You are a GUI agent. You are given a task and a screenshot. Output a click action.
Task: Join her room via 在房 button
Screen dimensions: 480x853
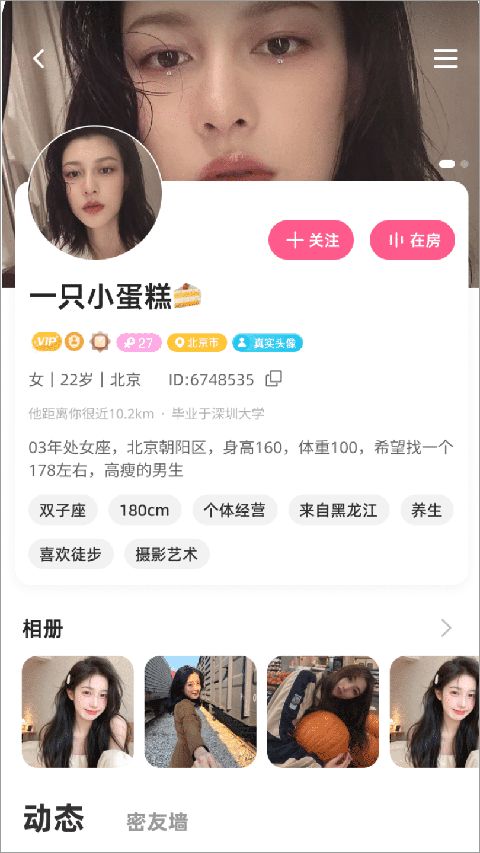click(x=413, y=240)
